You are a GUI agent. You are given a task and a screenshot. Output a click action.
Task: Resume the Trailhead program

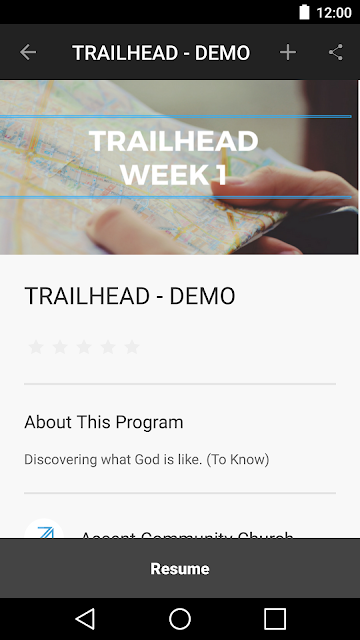pos(180,568)
